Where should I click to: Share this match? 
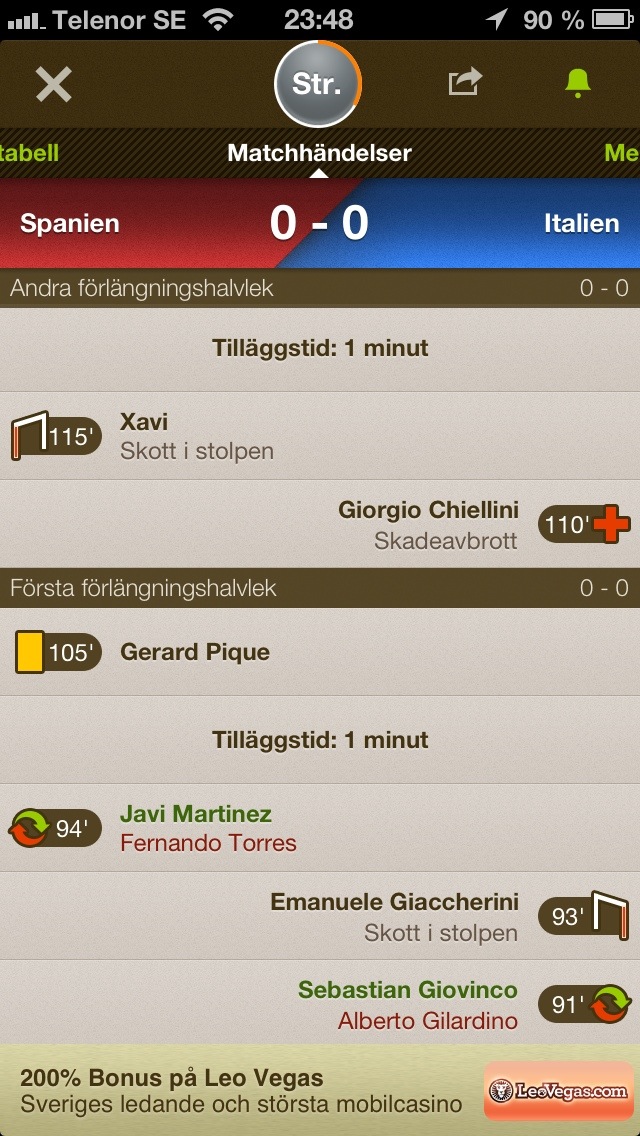tap(464, 83)
